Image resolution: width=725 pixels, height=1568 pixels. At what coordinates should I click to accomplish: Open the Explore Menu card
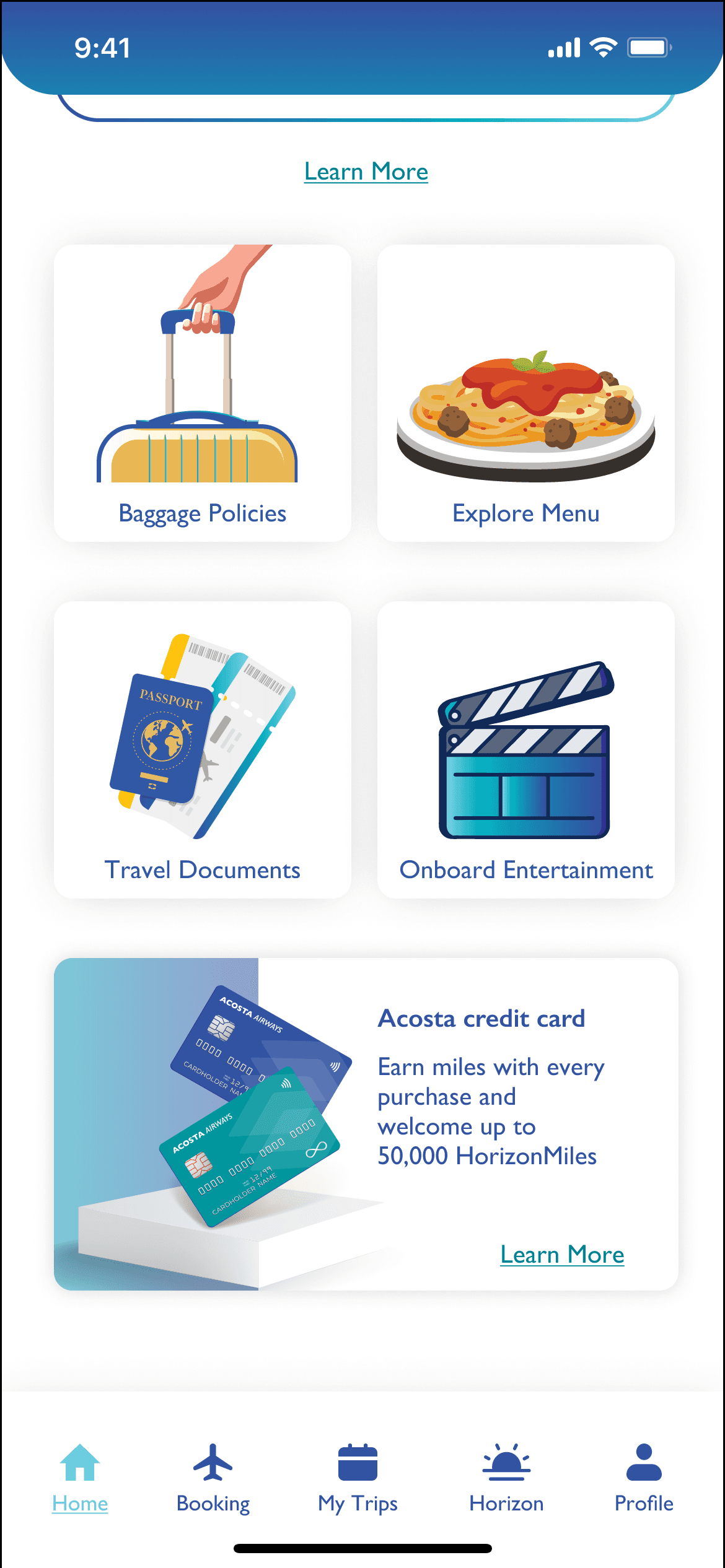click(x=525, y=393)
